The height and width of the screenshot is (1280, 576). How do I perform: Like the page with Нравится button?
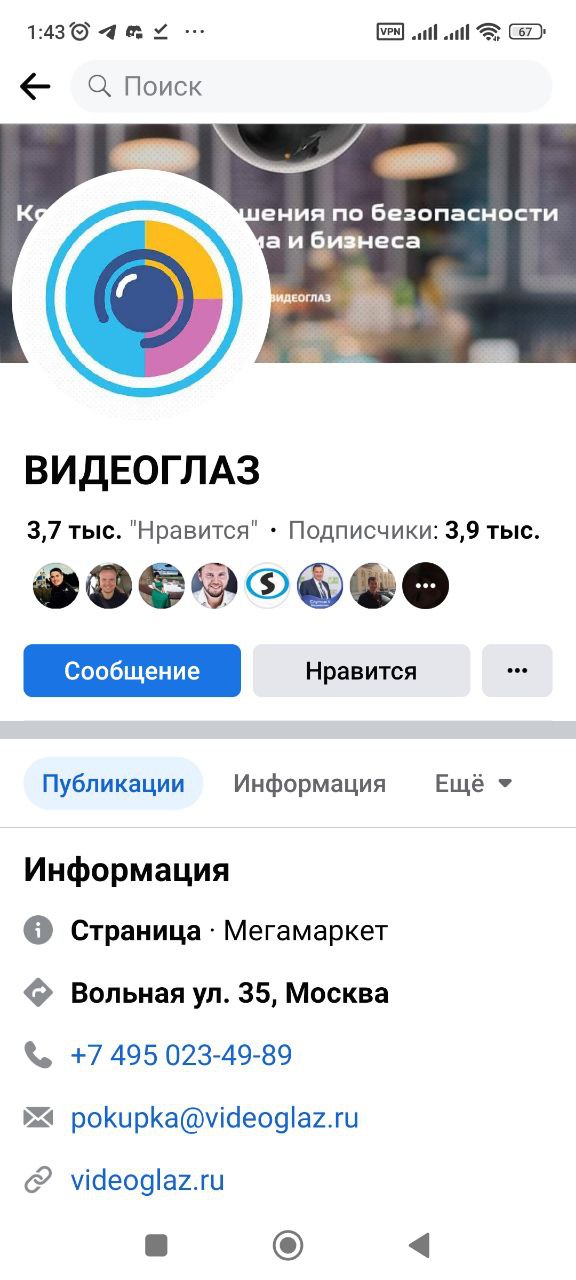361,670
